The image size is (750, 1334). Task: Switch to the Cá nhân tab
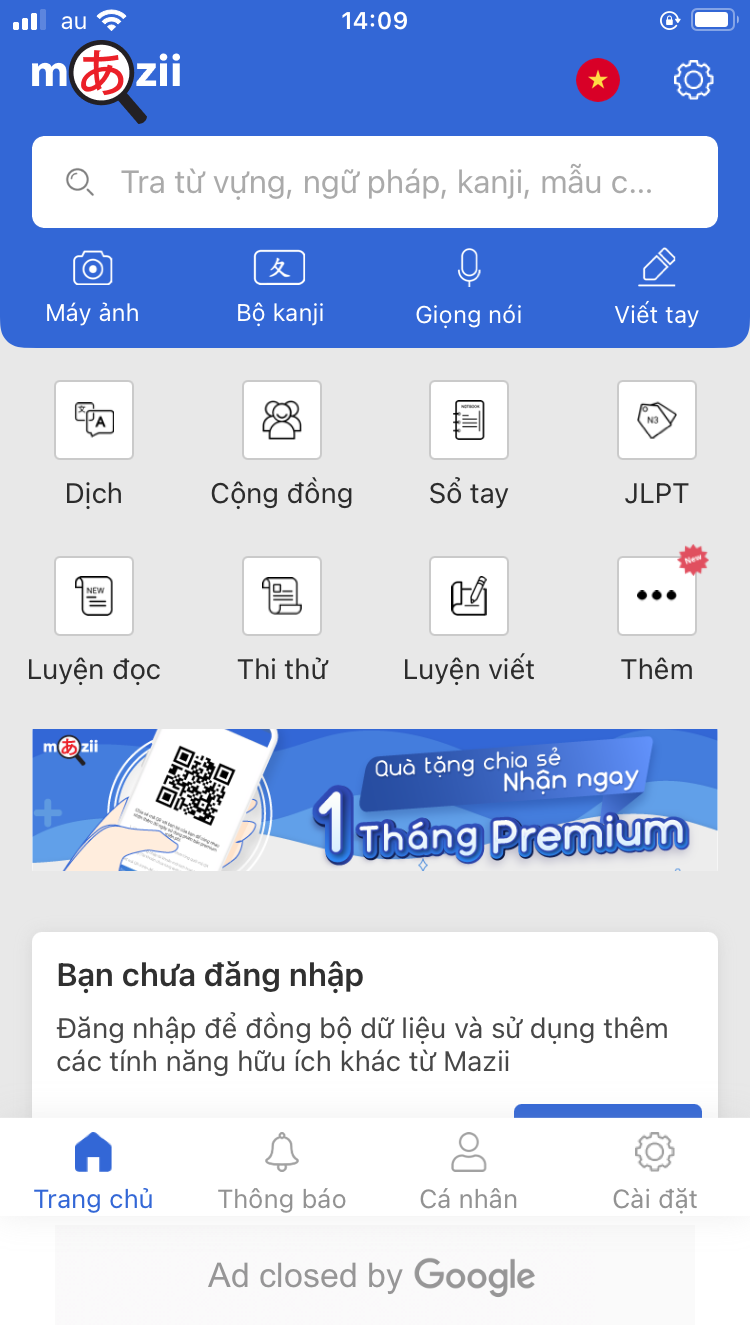coord(469,1170)
